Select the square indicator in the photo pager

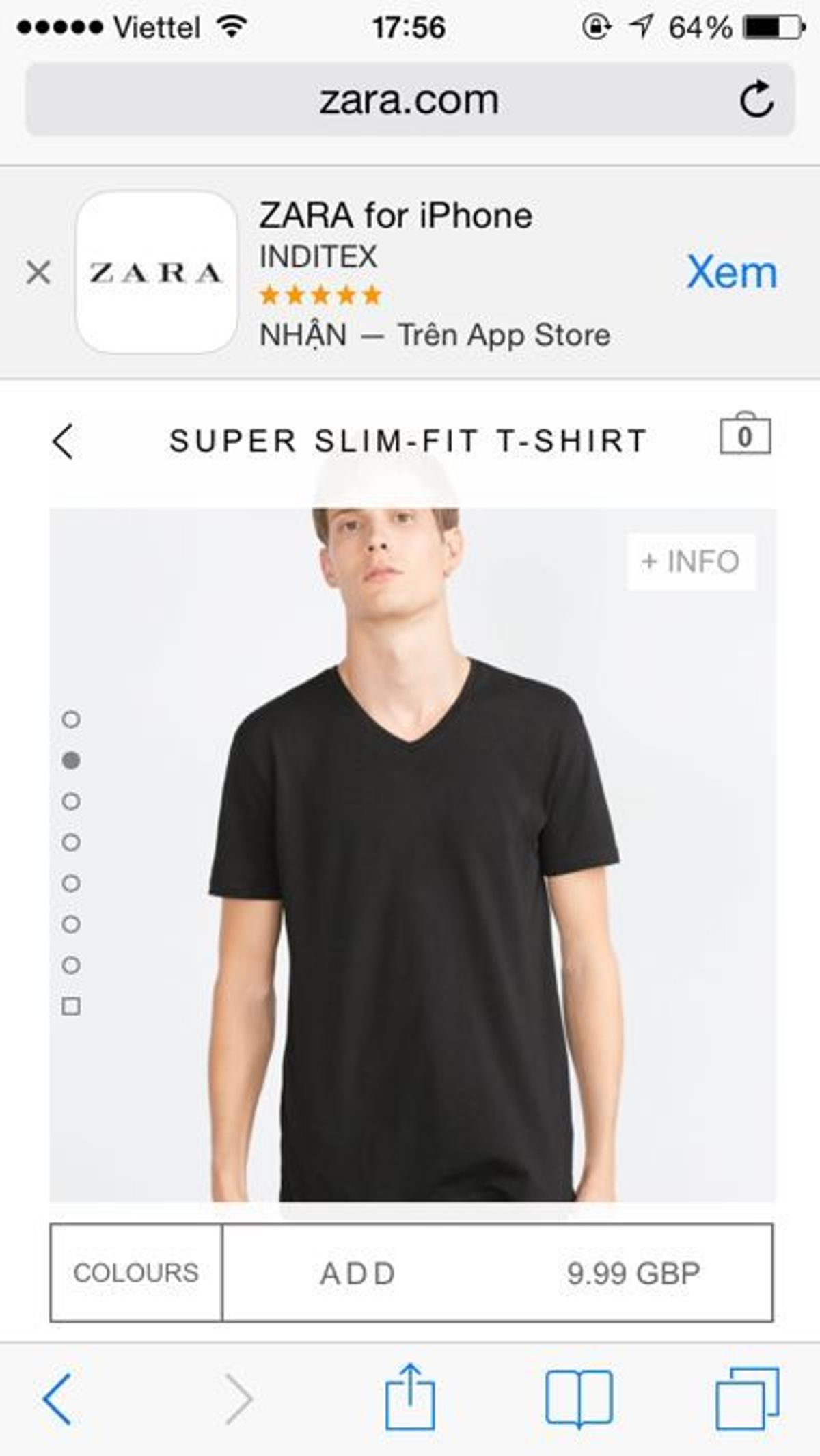71,1006
